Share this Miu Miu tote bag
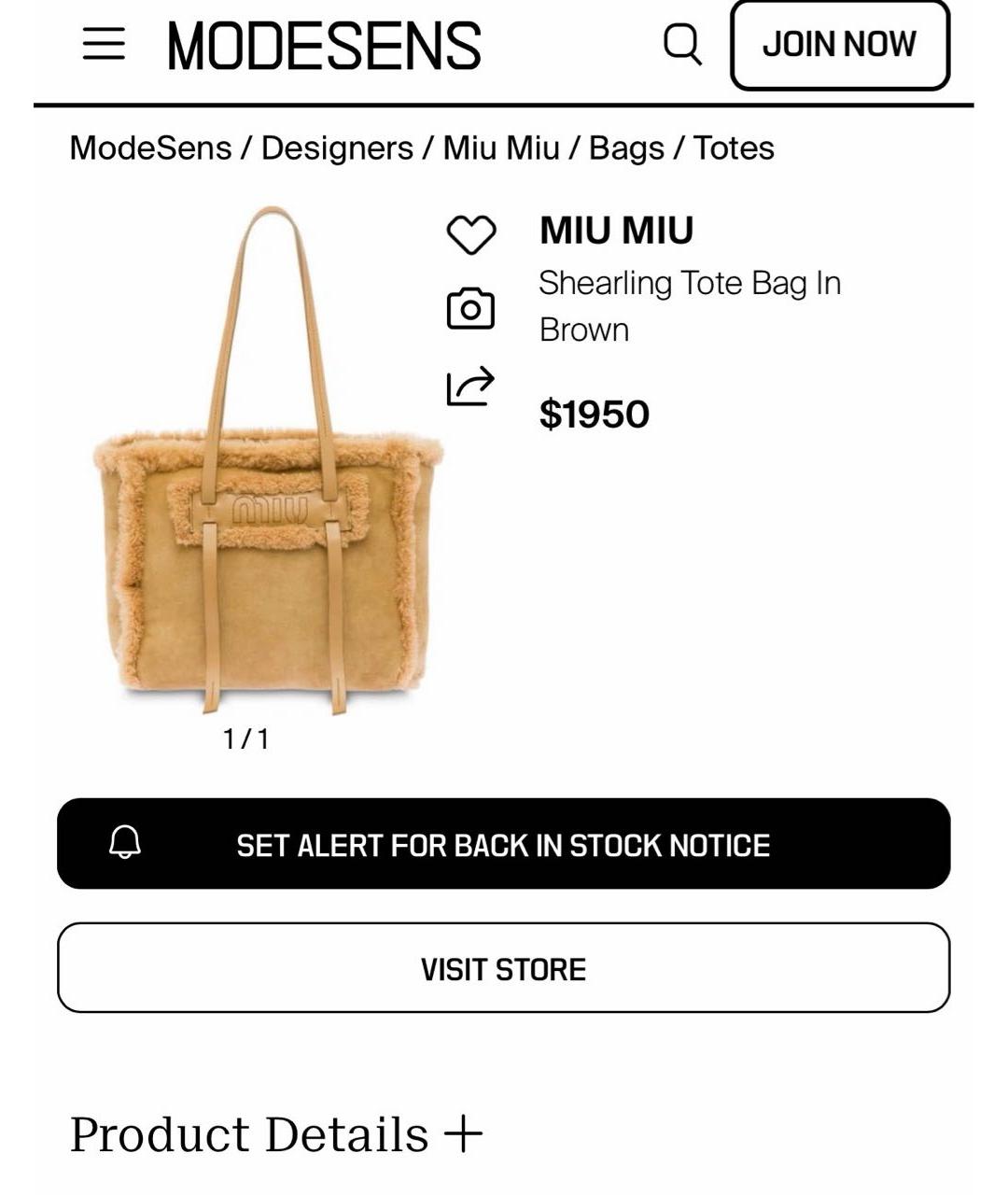The image size is (1008, 1195). (470, 386)
